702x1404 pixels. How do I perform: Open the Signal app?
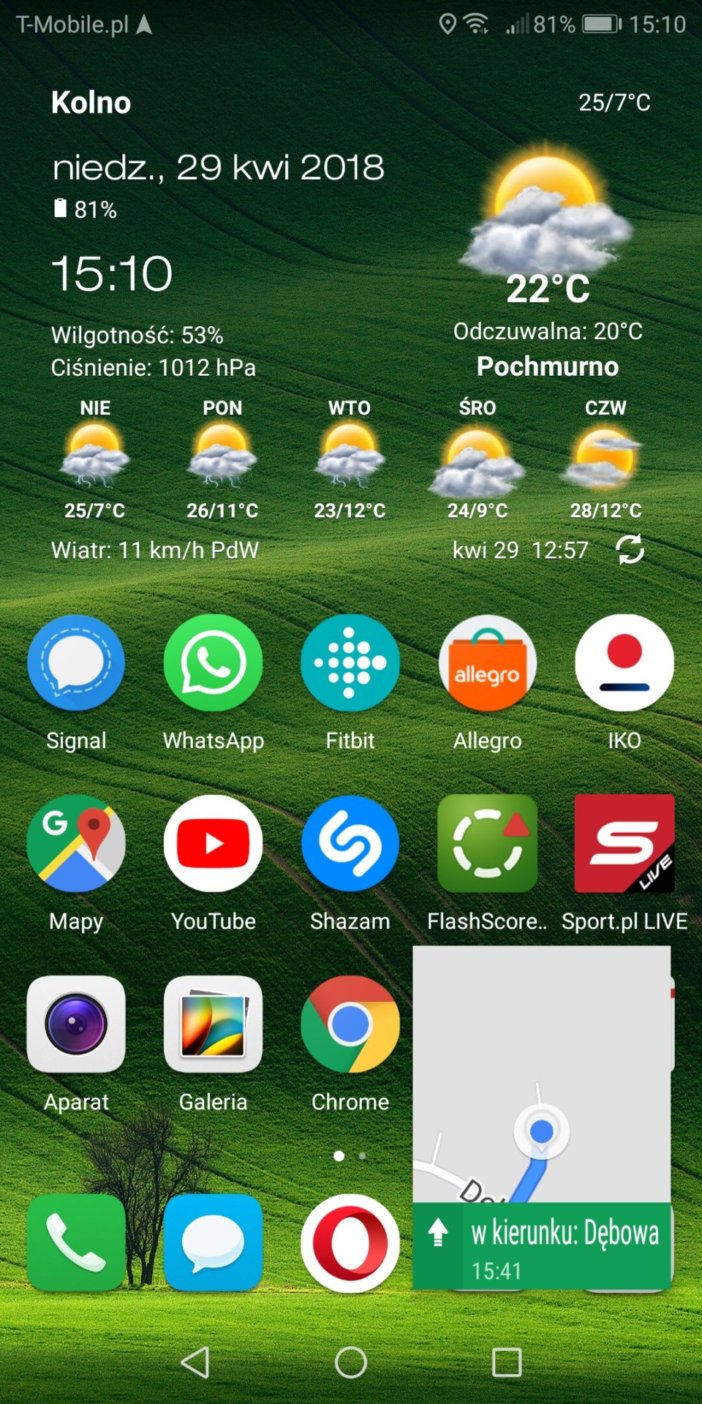(76, 663)
